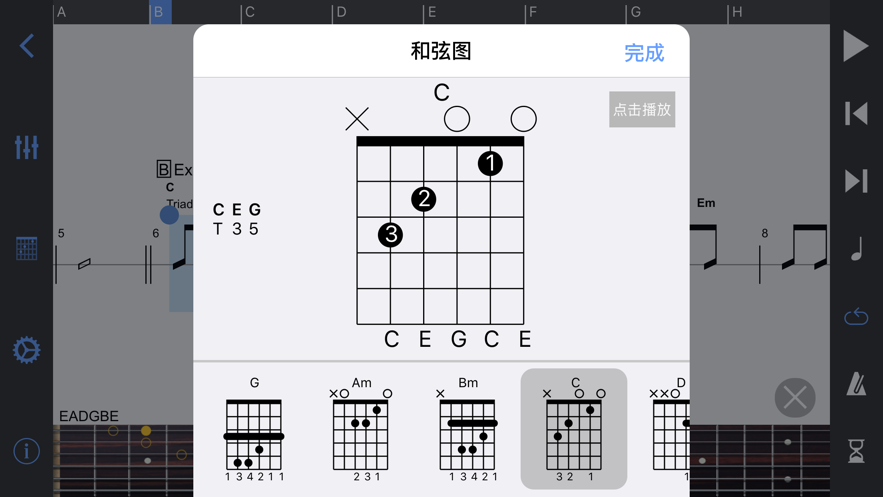883x497 pixels.
Task: Select the highlighted C chord thumbnail
Action: click(574, 430)
